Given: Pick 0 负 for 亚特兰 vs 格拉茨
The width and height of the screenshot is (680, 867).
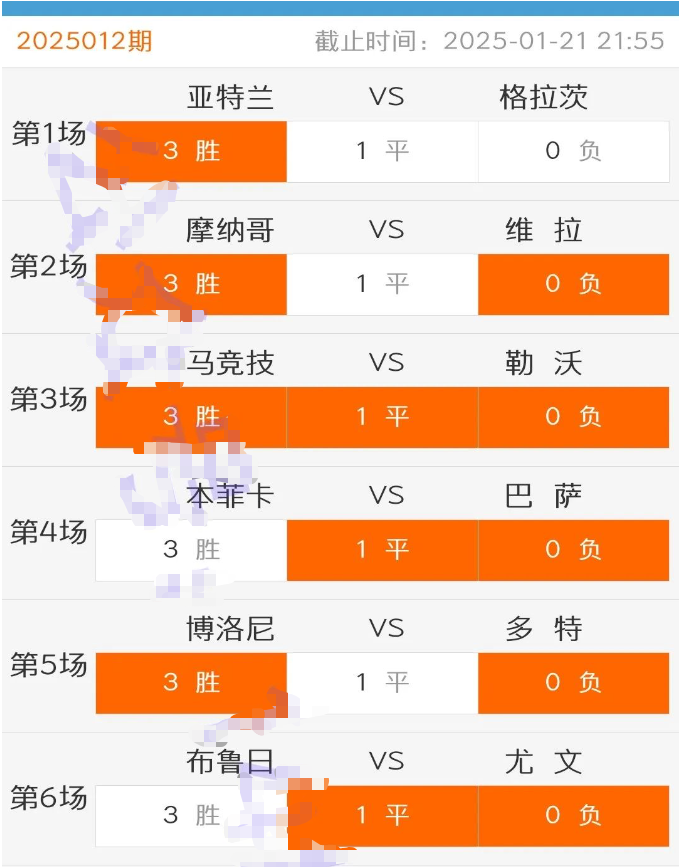Looking at the screenshot, I should (573, 151).
